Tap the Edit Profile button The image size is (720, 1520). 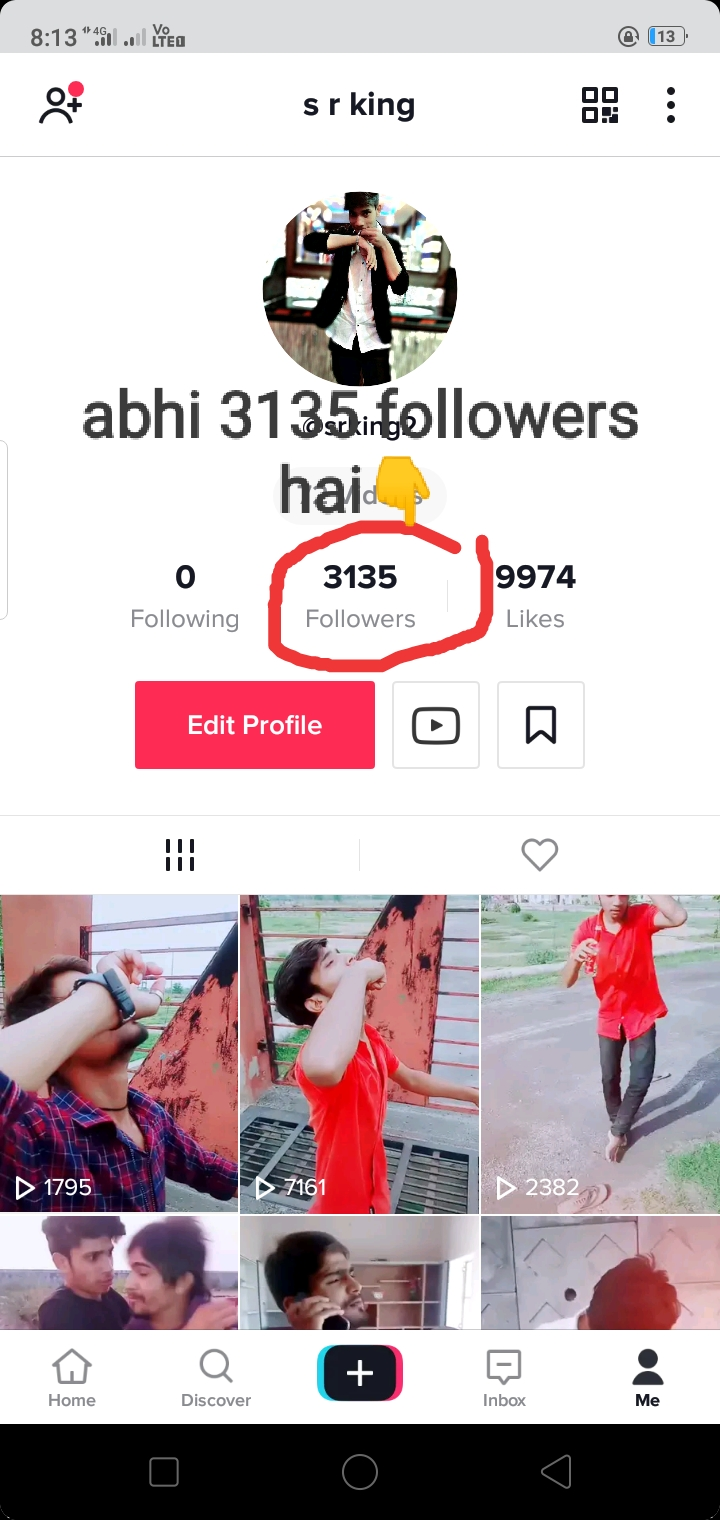[x=255, y=725]
